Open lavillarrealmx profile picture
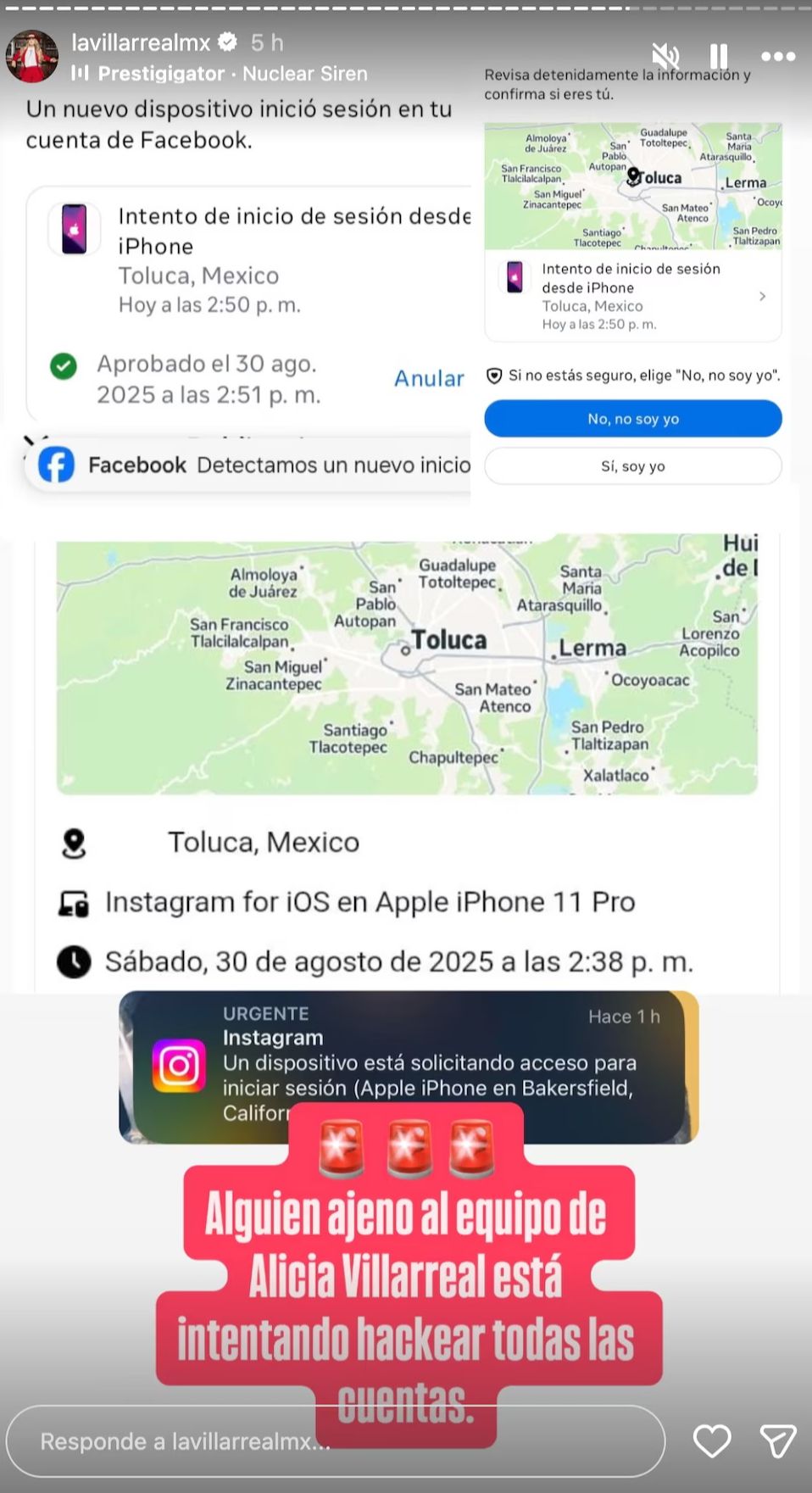Viewport: 812px width, 1493px height. 32,56
